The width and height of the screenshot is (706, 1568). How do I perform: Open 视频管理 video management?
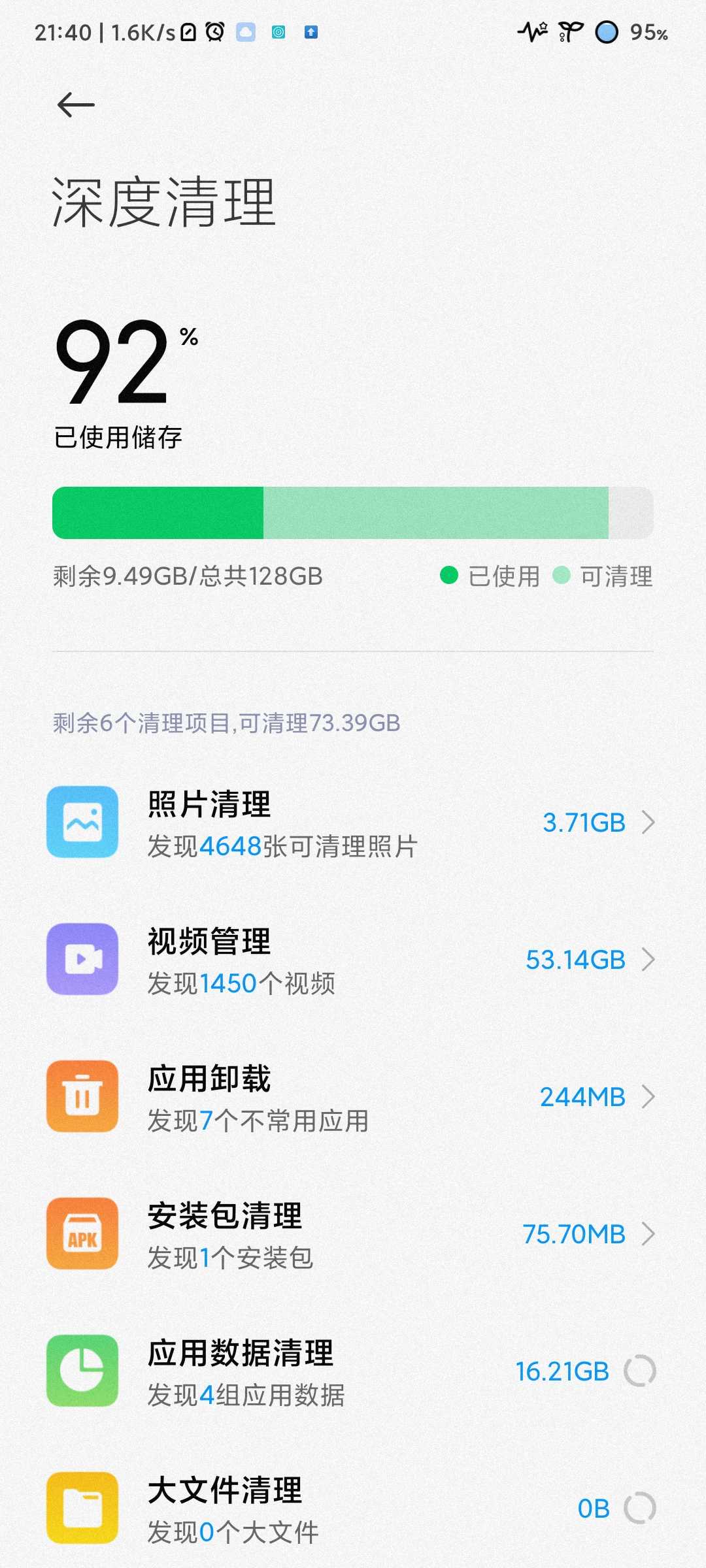pyautogui.click(x=353, y=960)
